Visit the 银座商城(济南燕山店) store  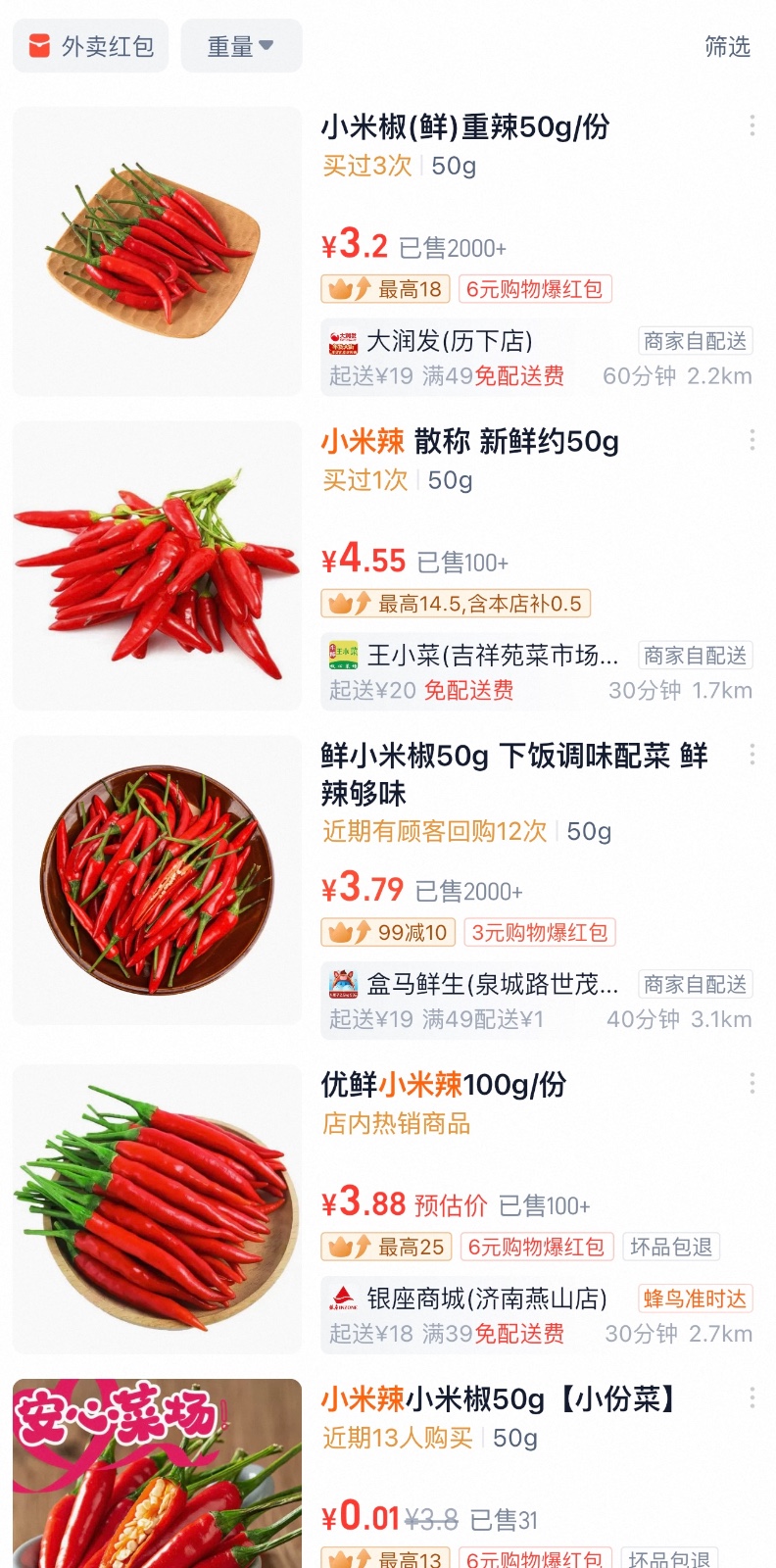[486, 1299]
